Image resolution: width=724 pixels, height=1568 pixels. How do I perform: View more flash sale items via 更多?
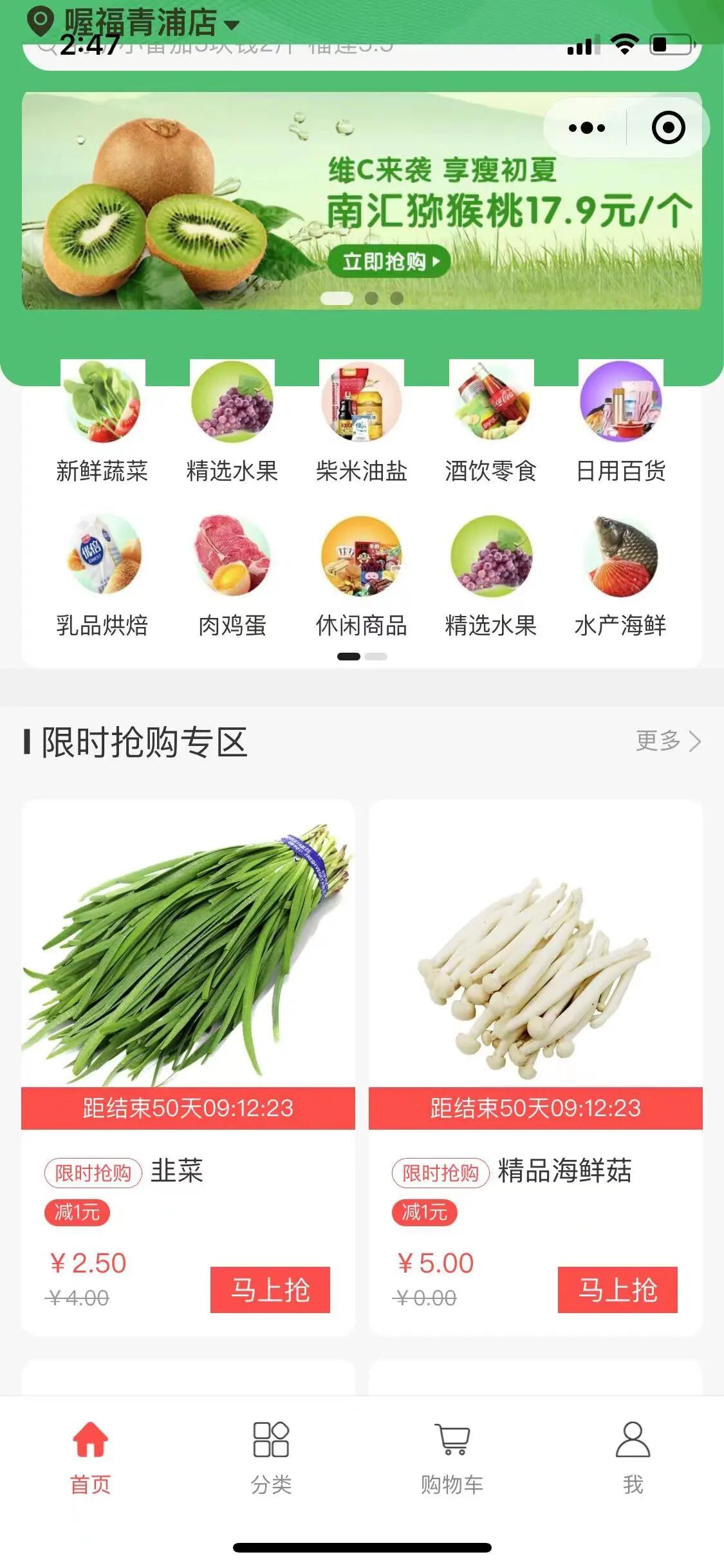tap(667, 741)
